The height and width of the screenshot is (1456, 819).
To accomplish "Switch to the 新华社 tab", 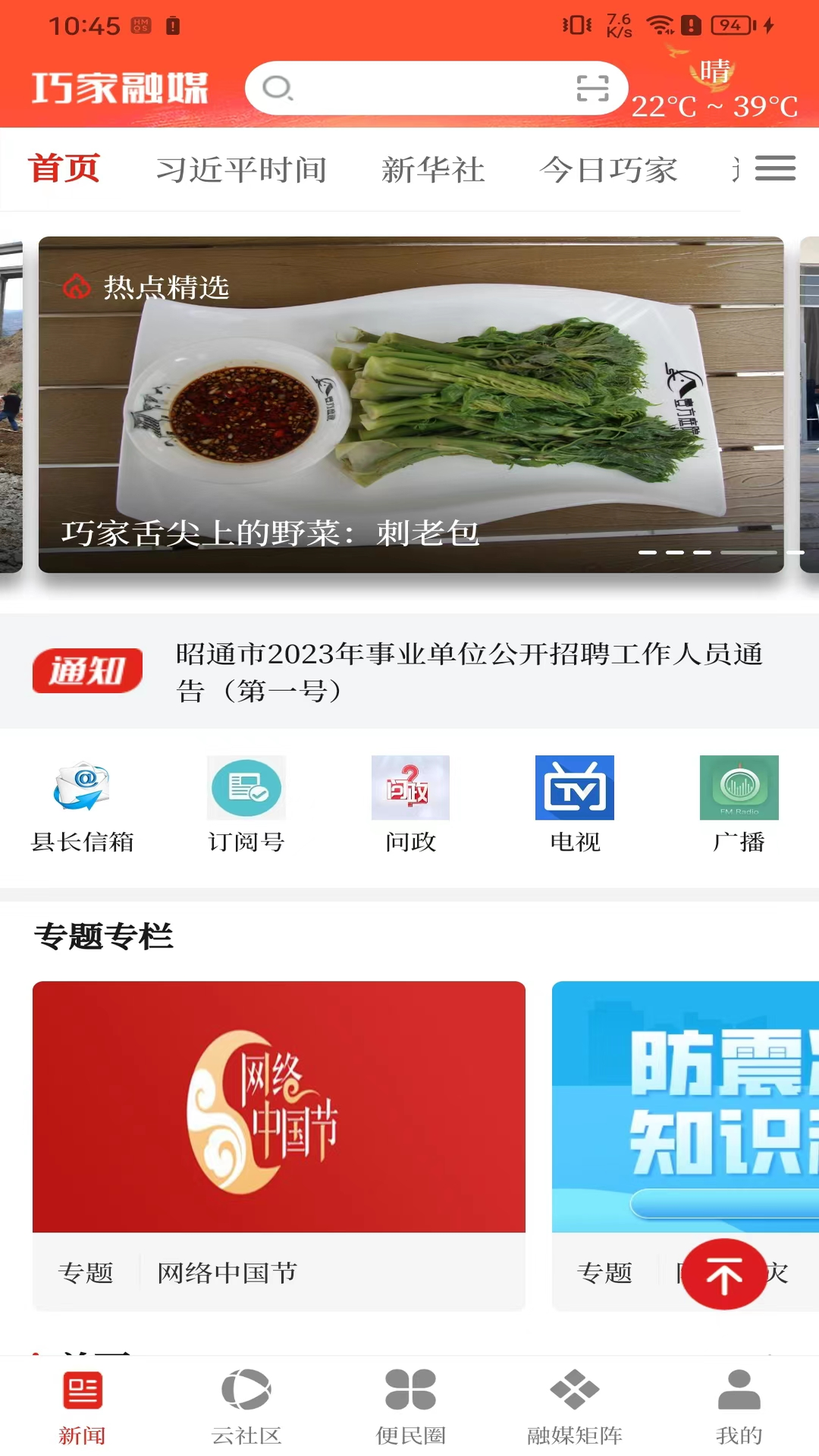I will [x=434, y=170].
